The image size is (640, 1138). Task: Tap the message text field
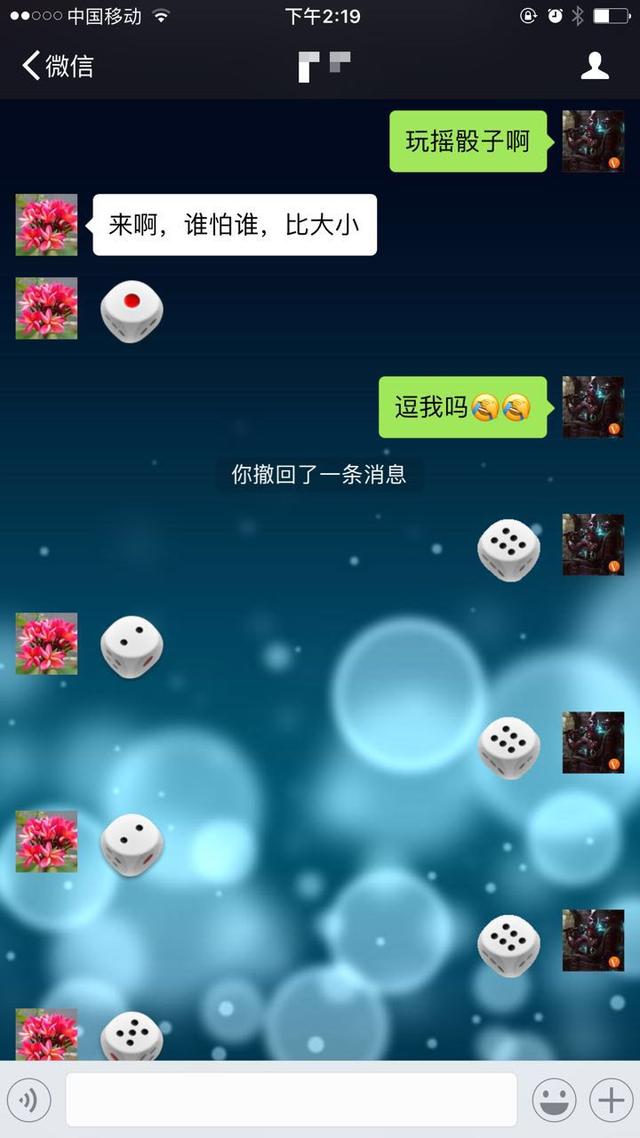click(291, 1101)
